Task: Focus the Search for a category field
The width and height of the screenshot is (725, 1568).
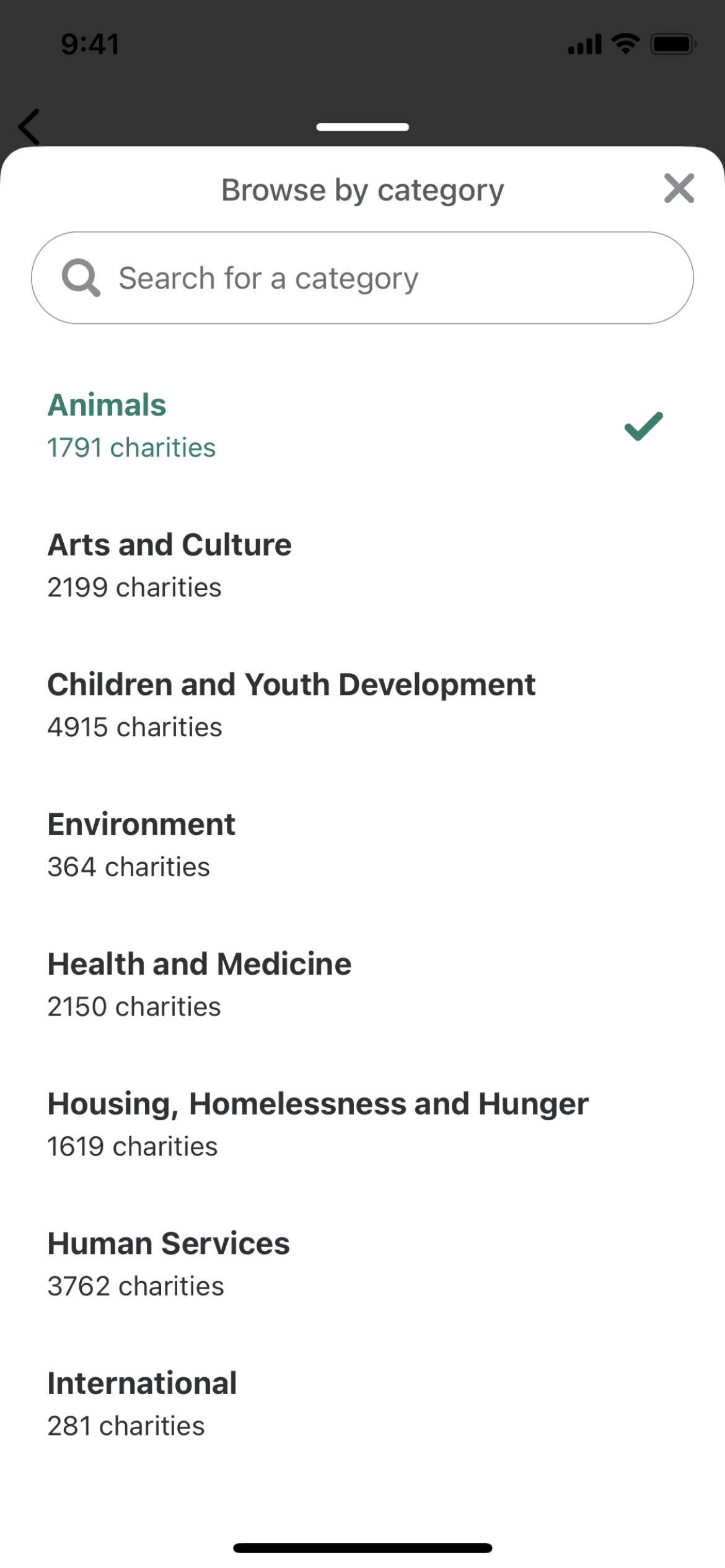Action: coord(362,278)
